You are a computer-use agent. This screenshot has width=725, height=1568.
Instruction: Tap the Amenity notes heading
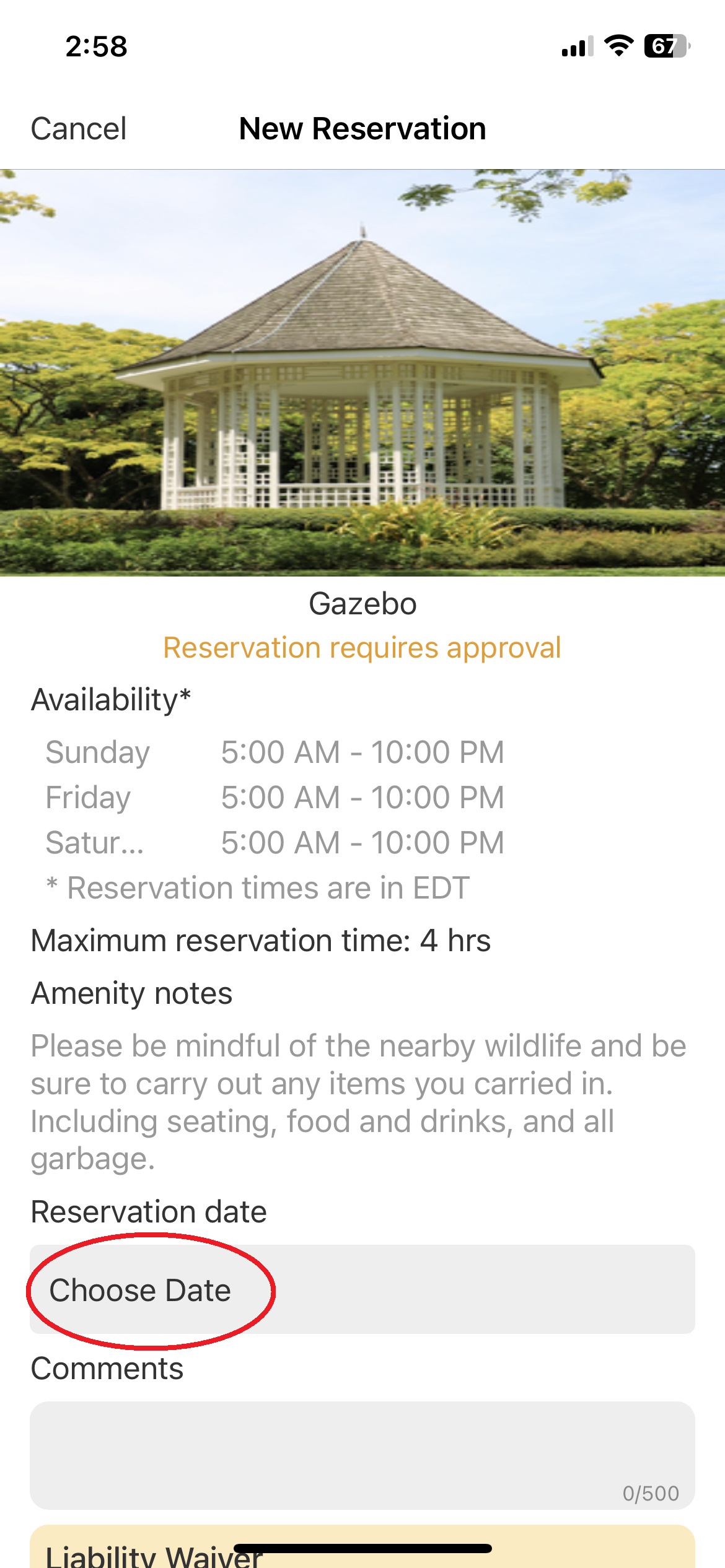(131, 991)
